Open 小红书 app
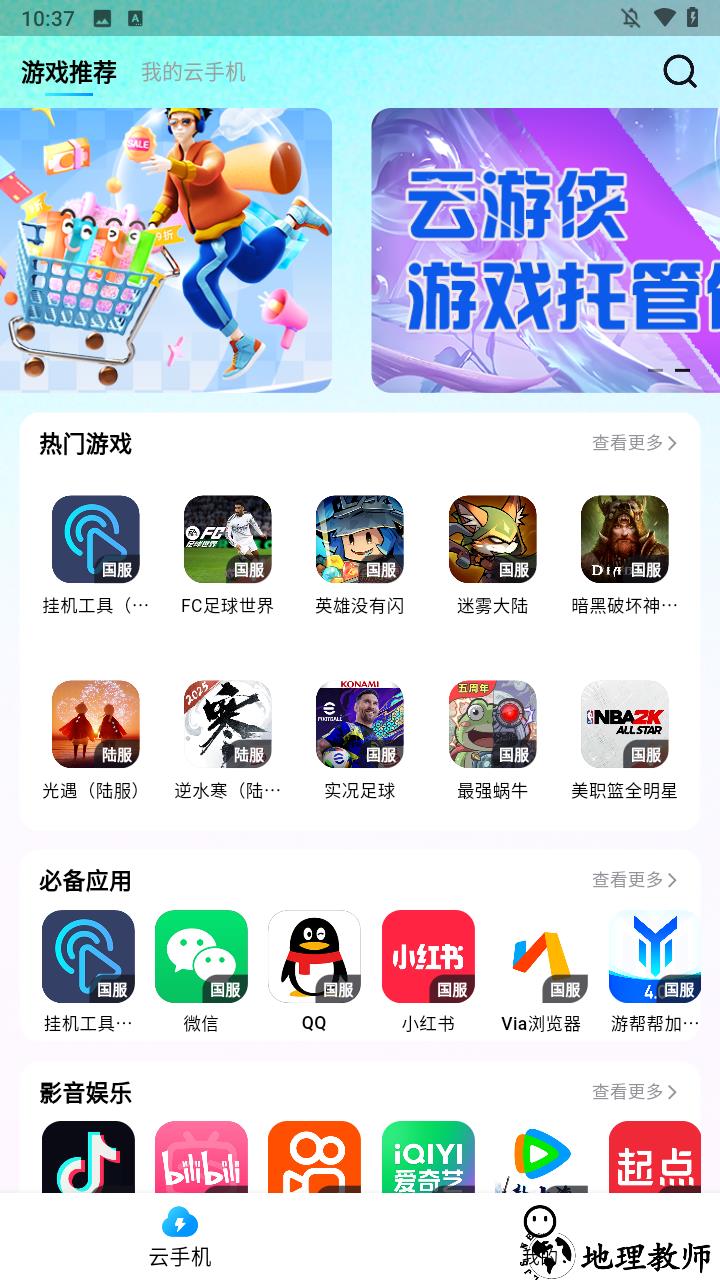720x1280 pixels. (x=428, y=956)
